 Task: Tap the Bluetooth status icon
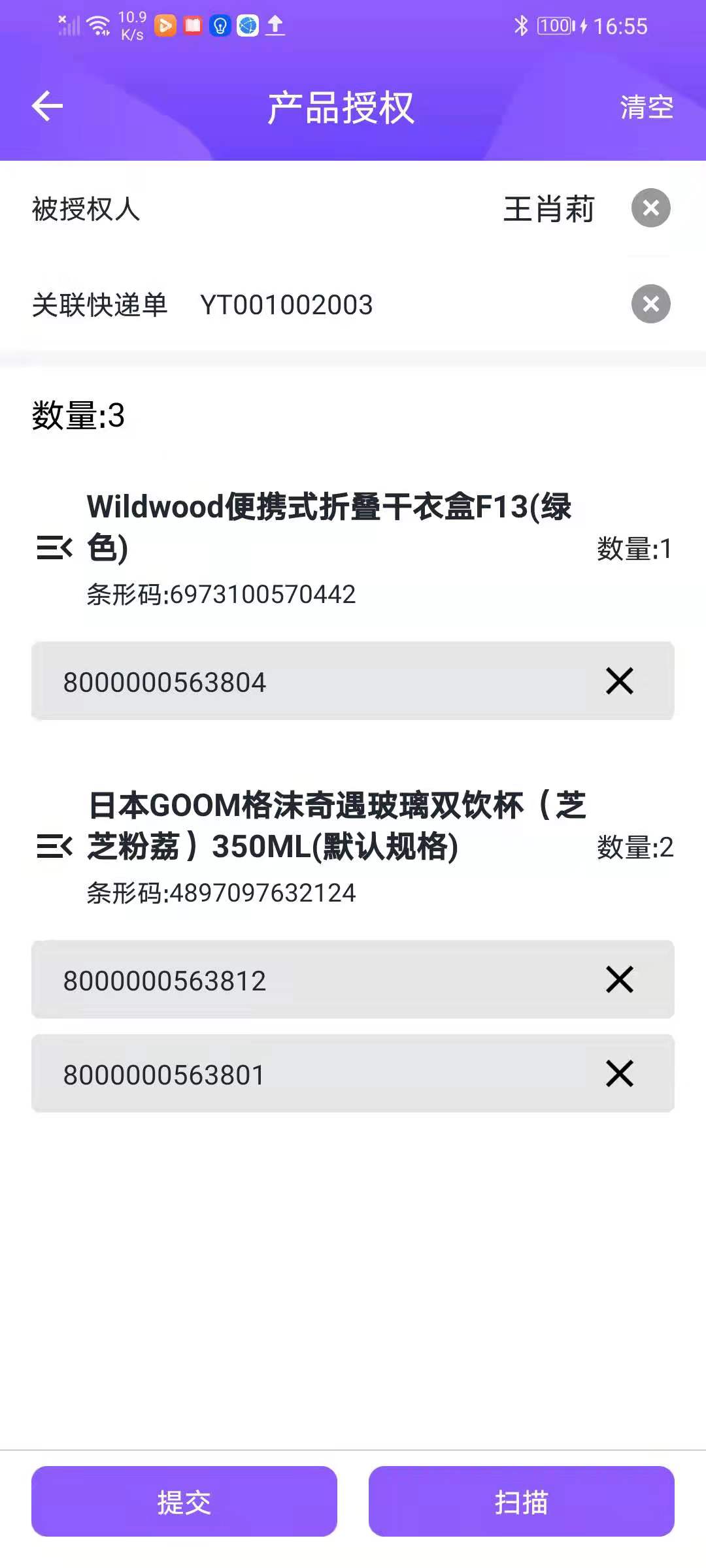point(522,26)
